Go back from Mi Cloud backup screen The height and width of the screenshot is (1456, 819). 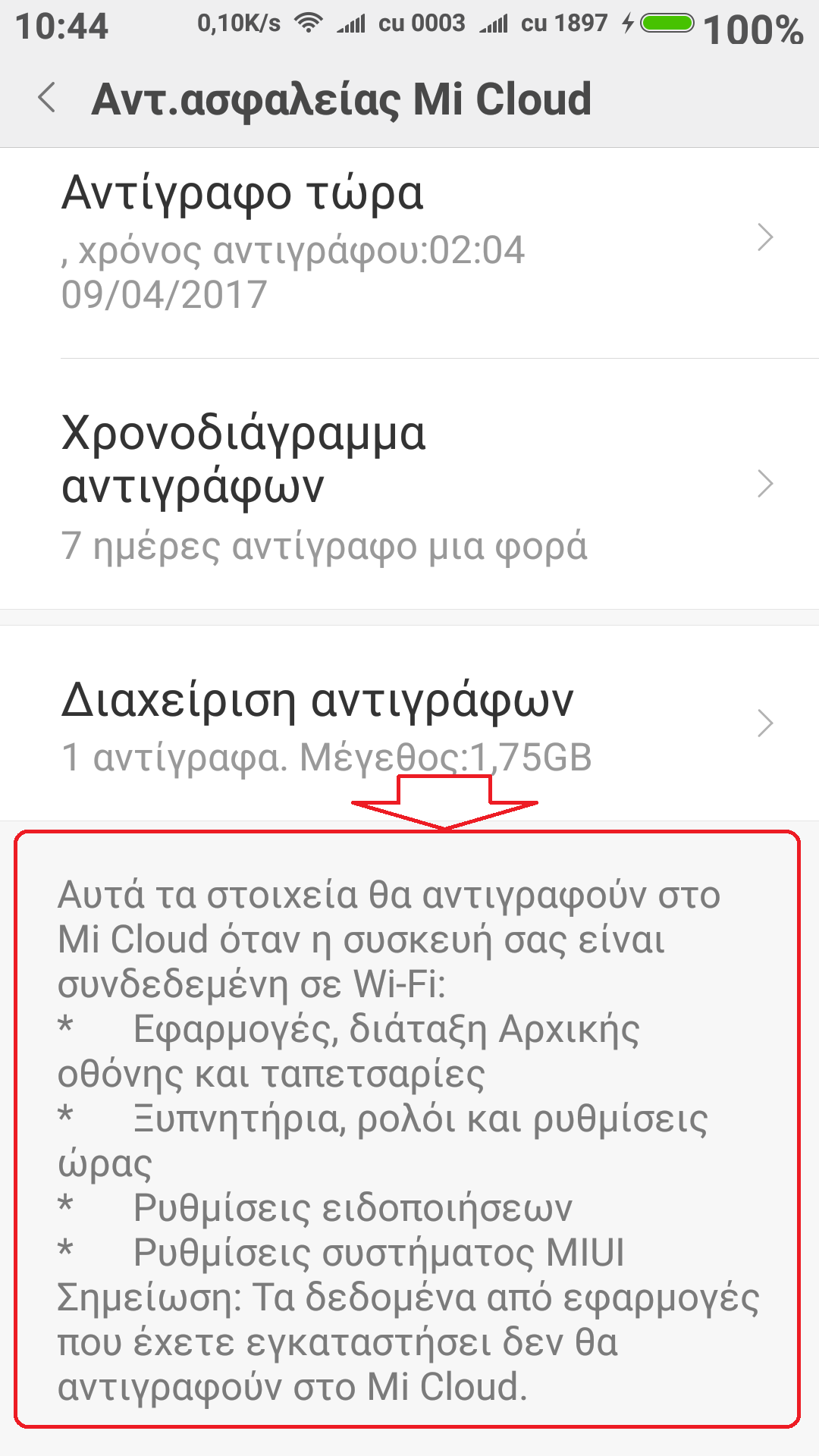click(x=47, y=99)
